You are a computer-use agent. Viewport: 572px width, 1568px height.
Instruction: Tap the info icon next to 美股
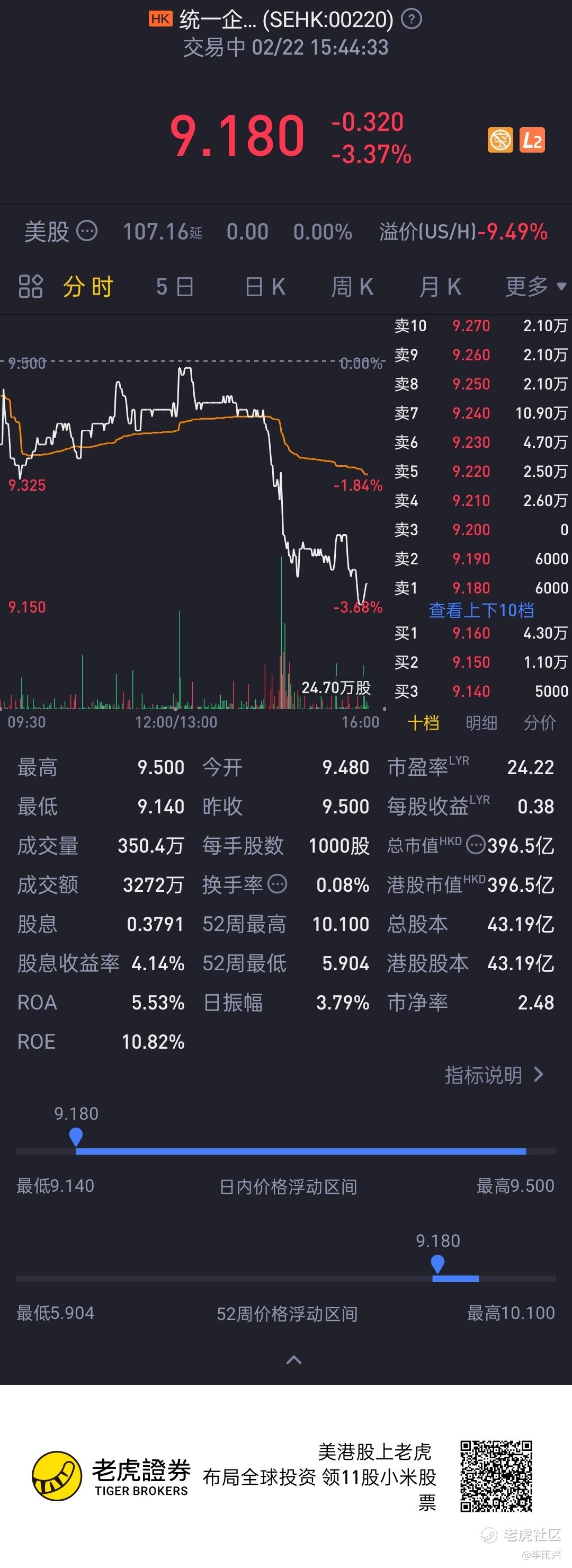pyautogui.click(x=87, y=231)
